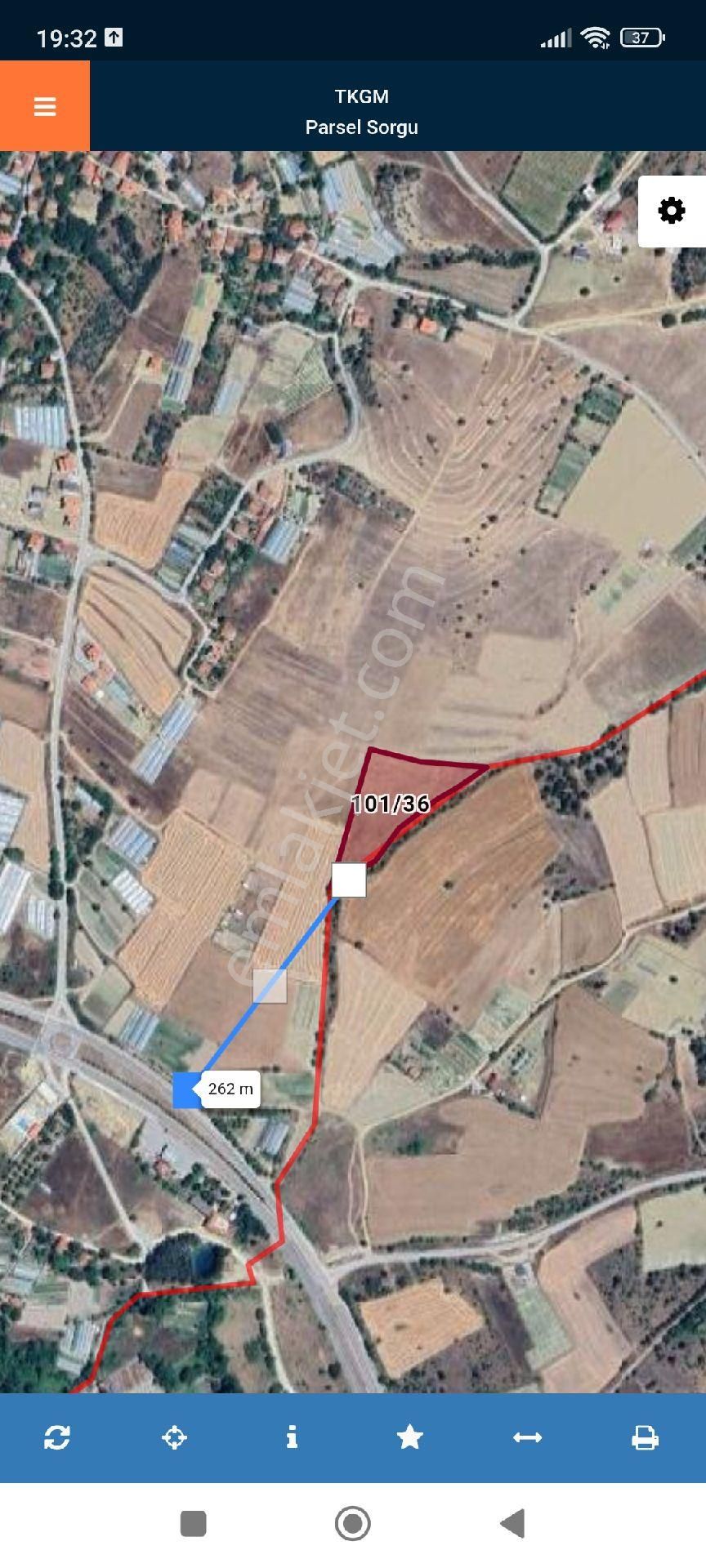Add parcel to favorites with star icon
The image size is (706, 1568).
(x=409, y=1437)
